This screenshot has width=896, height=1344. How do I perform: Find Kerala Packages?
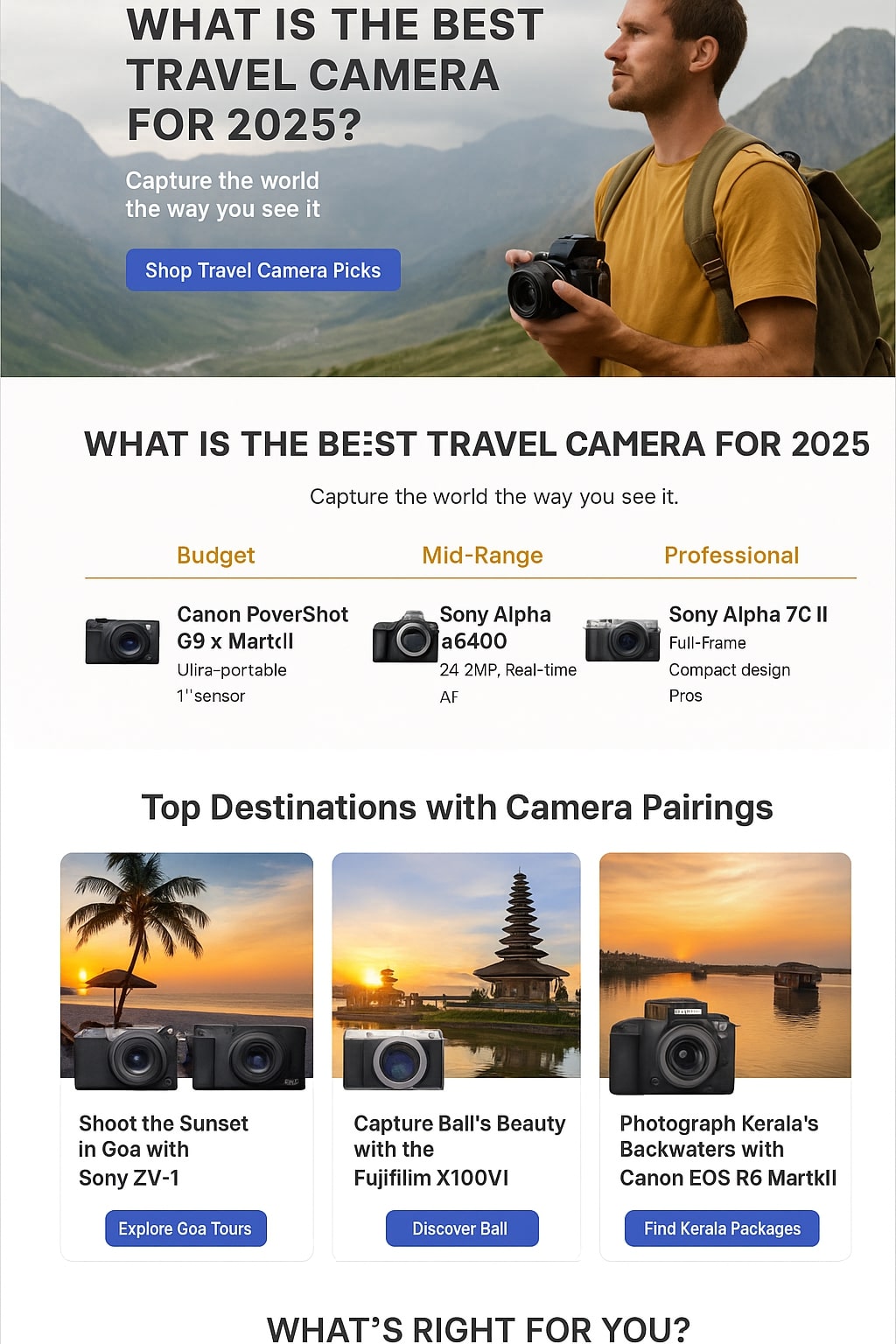click(721, 1228)
